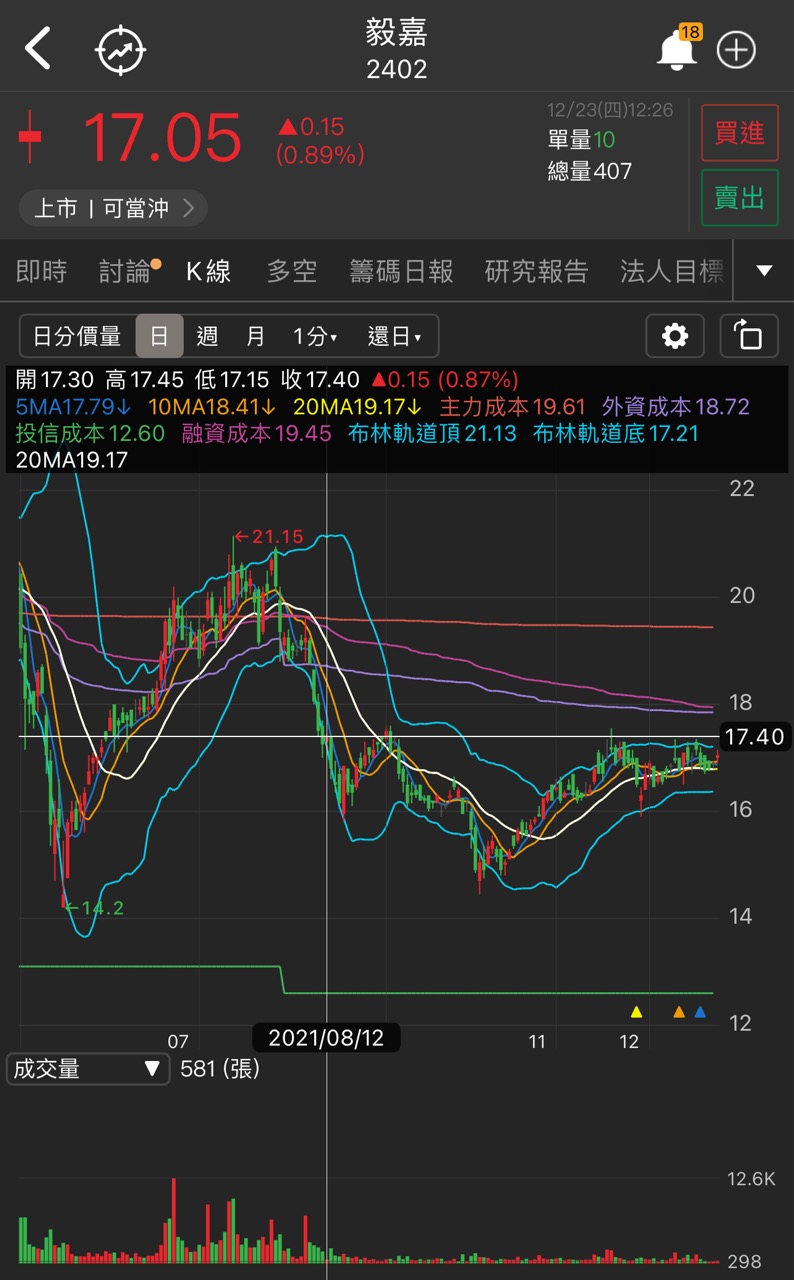
Task: Go back to the previous screen
Action: (x=38, y=49)
